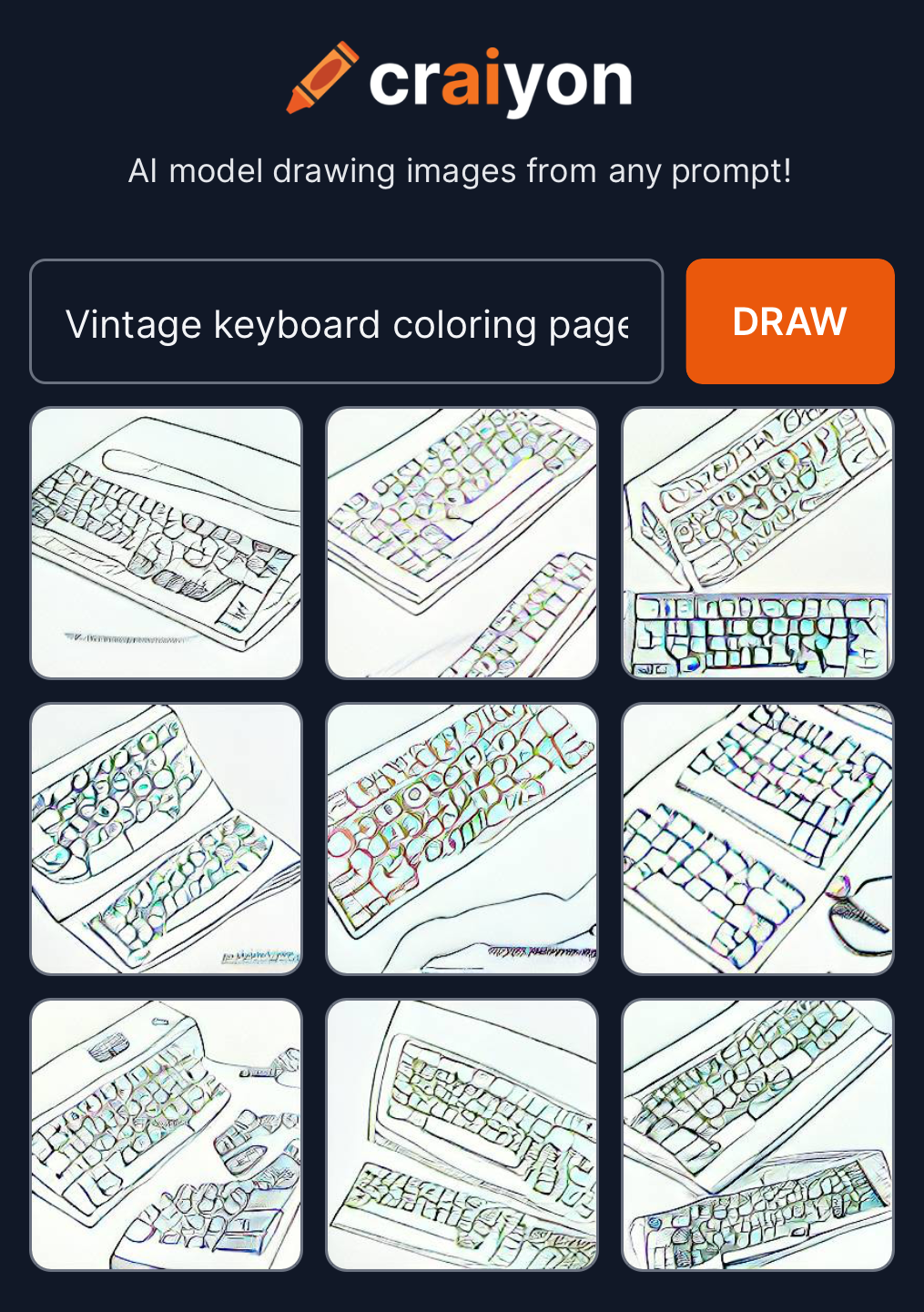Open the top-left keyboard drawing thumbnail
Screen dimensions: 924x1312
click(x=167, y=543)
